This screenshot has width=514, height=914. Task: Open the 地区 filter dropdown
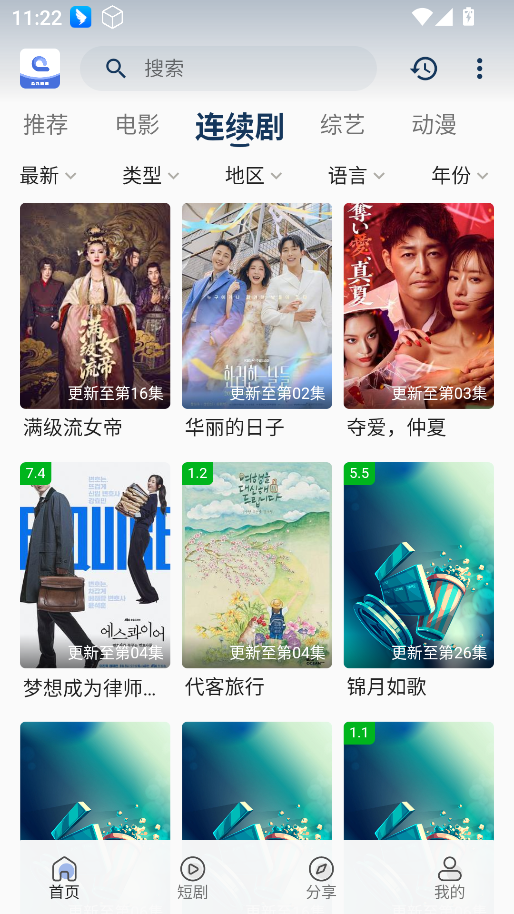click(254, 175)
